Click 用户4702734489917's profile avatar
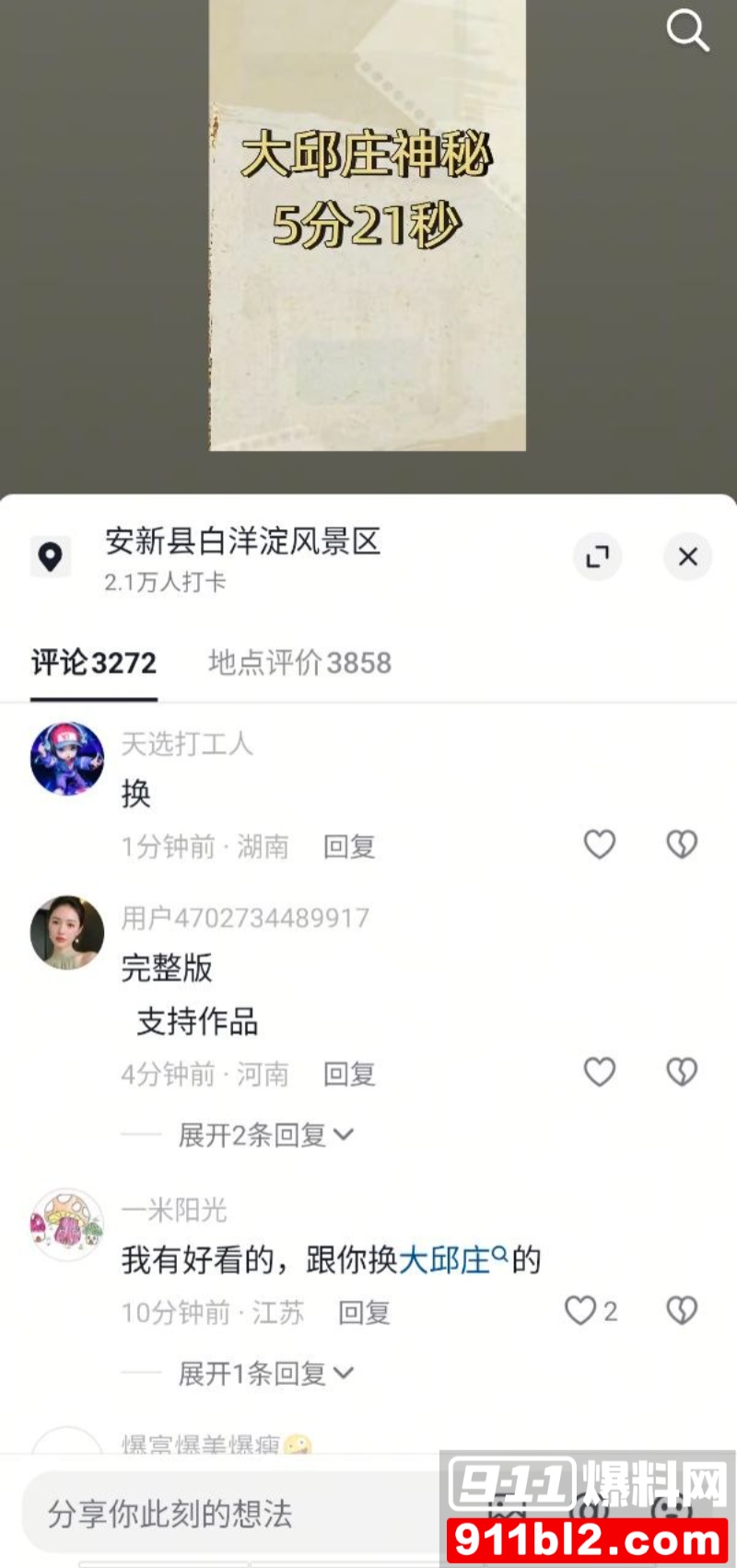 click(66, 932)
